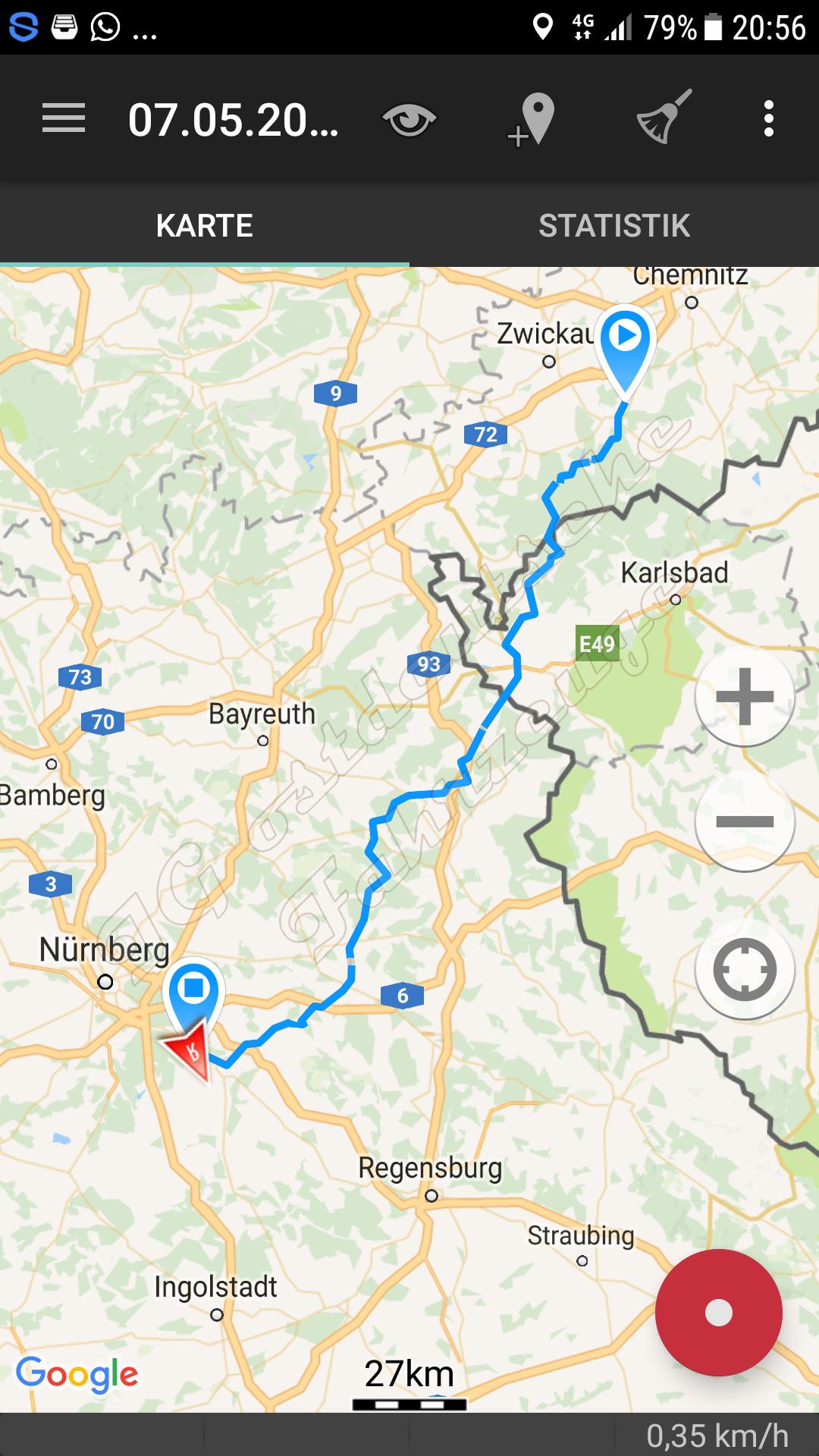Open the three-dot overflow menu
The width and height of the screenshot is (819, 1456).
point(768,119)
